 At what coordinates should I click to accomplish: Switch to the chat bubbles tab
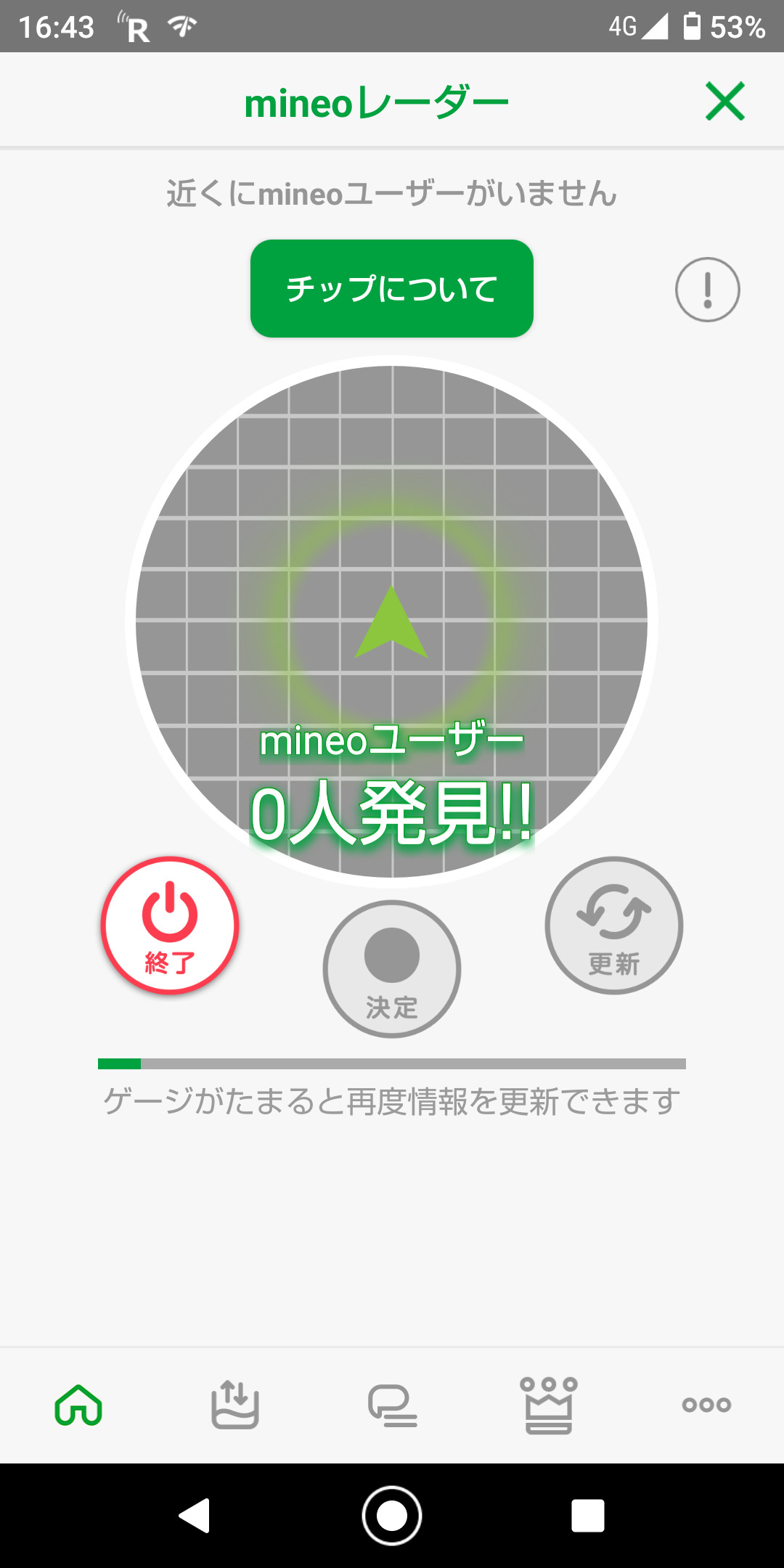pos(392,1405)
